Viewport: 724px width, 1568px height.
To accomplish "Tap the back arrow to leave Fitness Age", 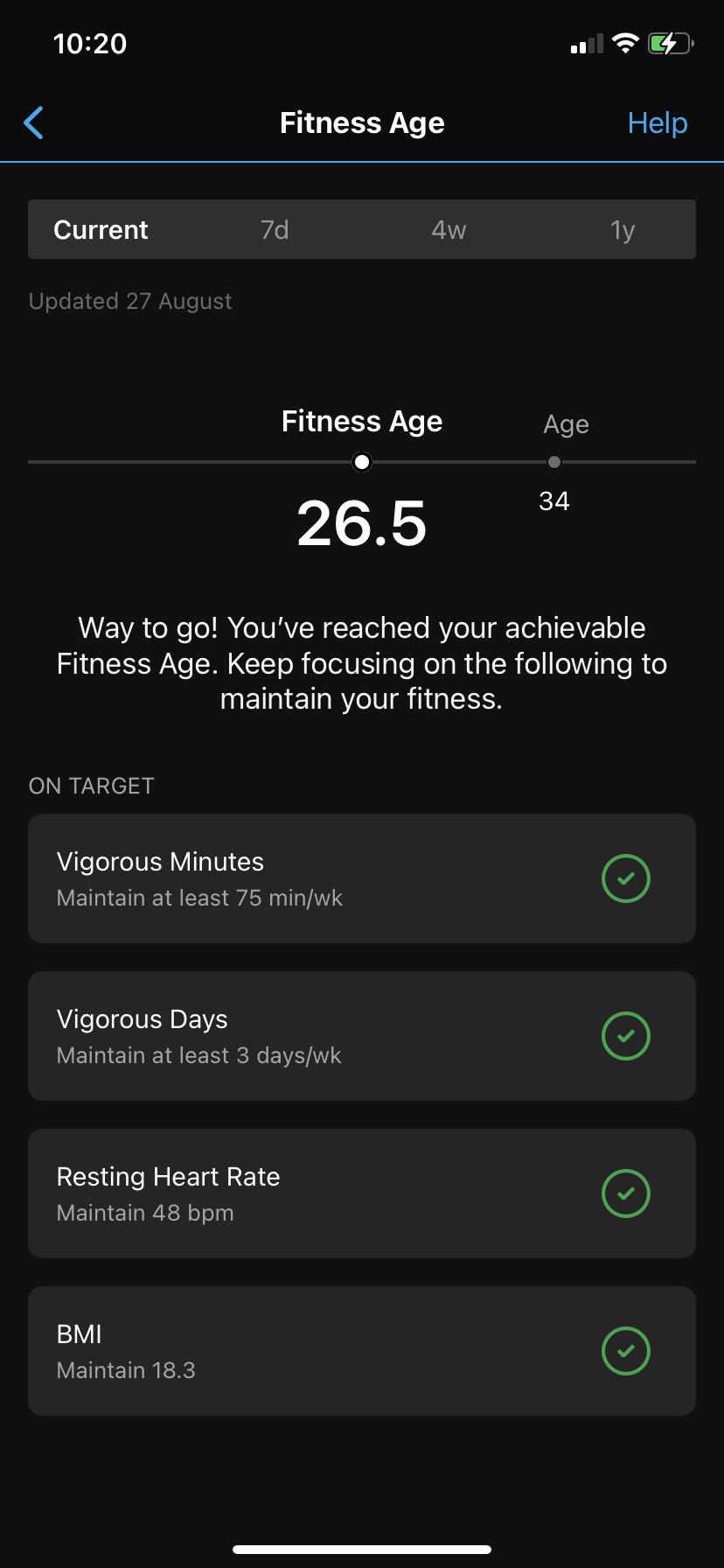I will pyautogui.click(x=33, y=122).
